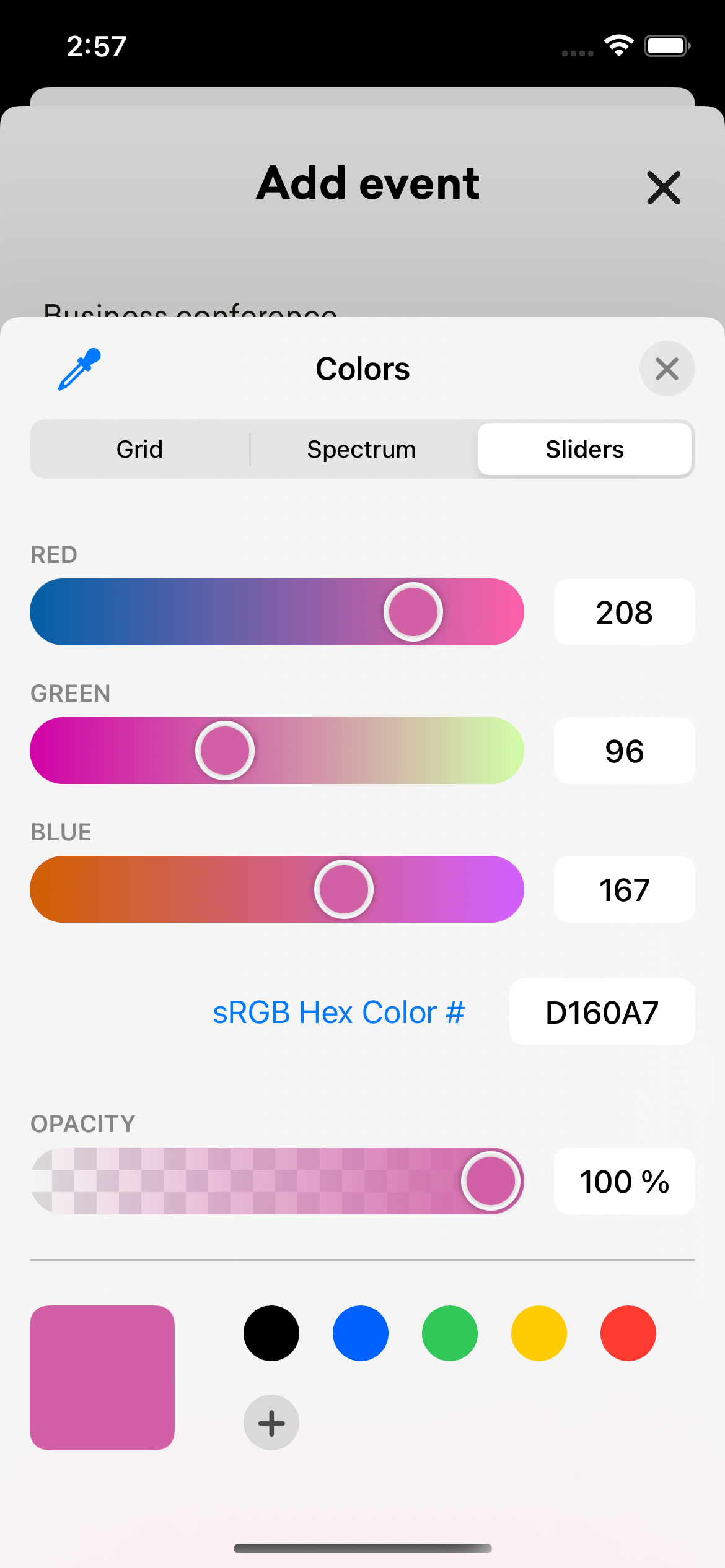Add current color with plus button
This screenshot has height=1568, width=725.
271,1422
